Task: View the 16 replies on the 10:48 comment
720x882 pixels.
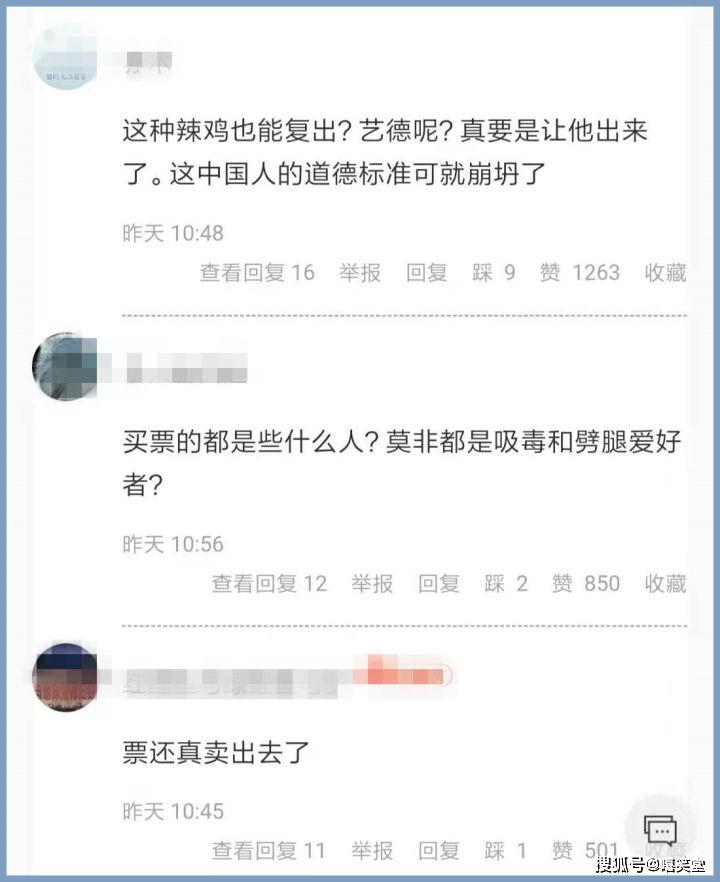Action: [257, 273]
